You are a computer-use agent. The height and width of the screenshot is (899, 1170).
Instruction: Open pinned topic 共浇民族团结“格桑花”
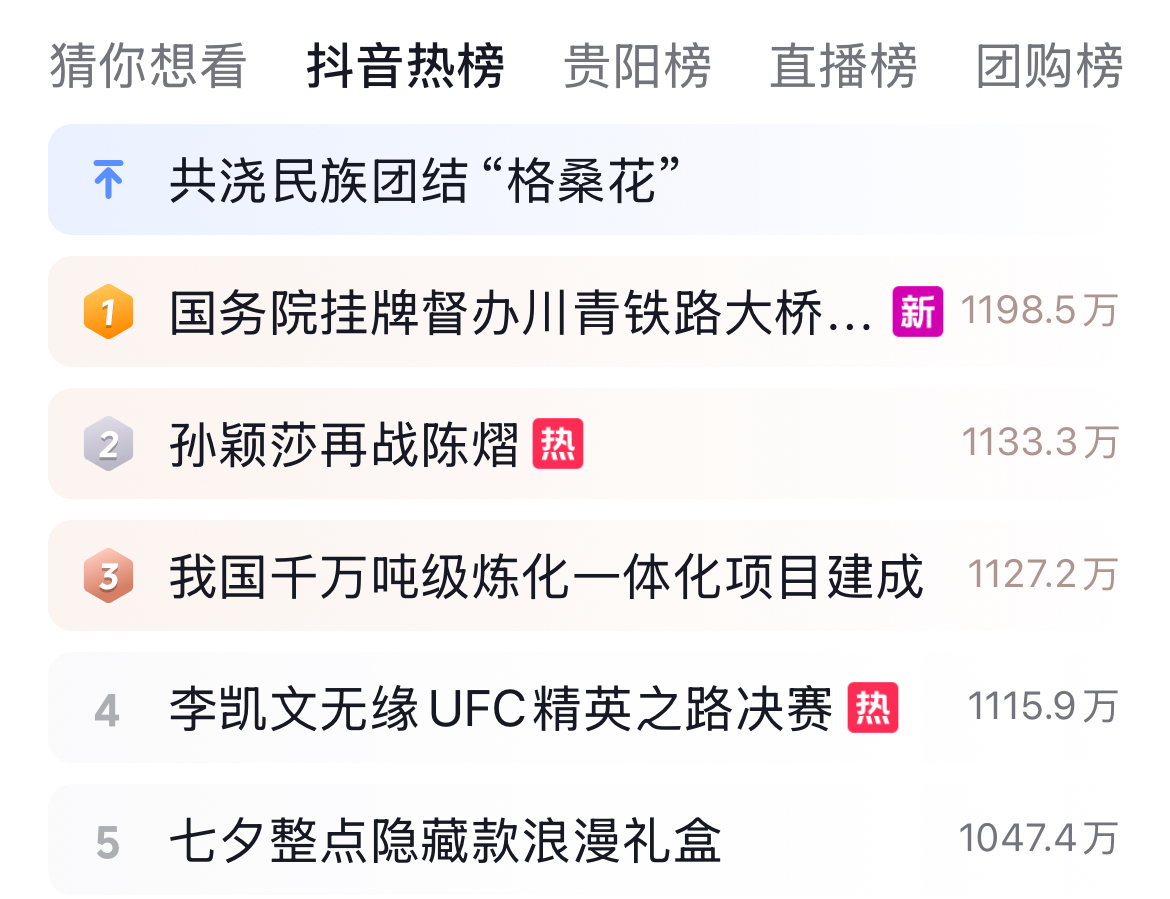(425, 181)
